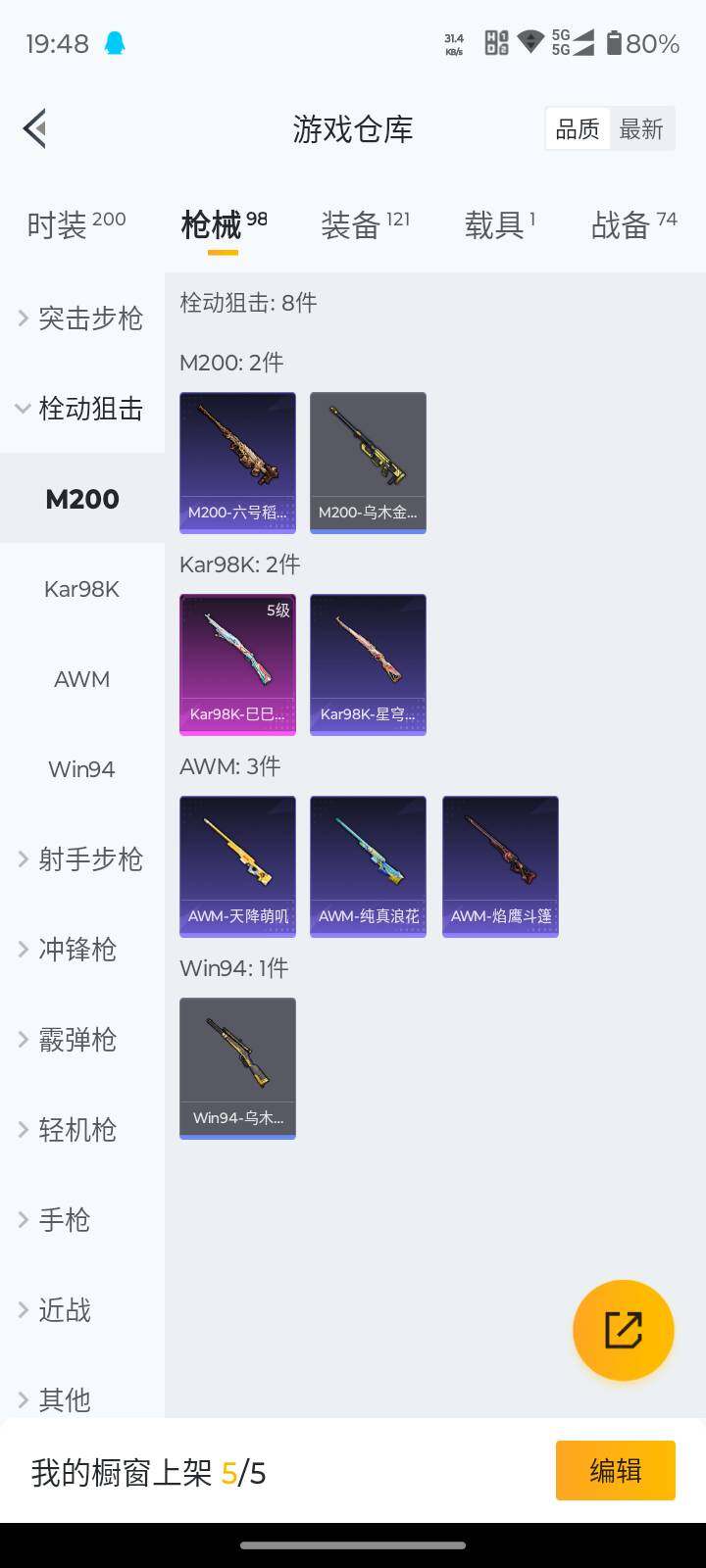Open the Win94-乌木 skin tile
Viewport: 706px width, 1568px height.
pyautogui.click(x=237, y=1068)
